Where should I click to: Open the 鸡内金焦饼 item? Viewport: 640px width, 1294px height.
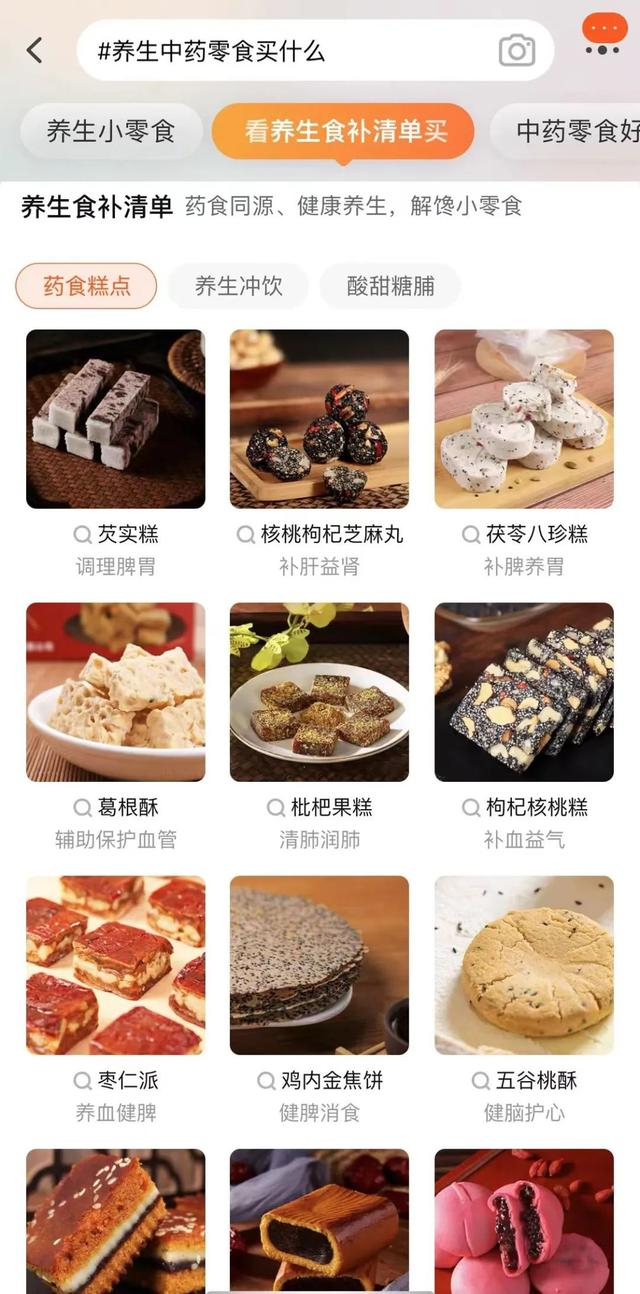click(319, 965)
